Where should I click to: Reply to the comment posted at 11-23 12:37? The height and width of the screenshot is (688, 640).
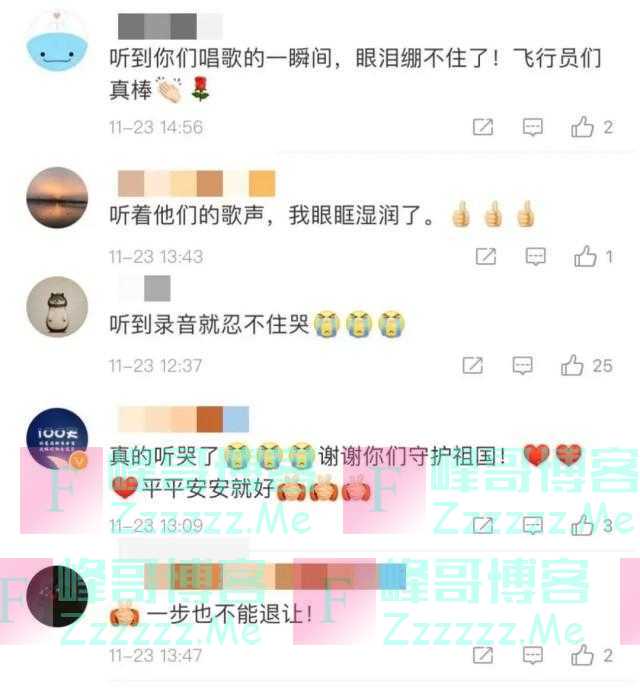pyautogui.click(x=523, y=366)
